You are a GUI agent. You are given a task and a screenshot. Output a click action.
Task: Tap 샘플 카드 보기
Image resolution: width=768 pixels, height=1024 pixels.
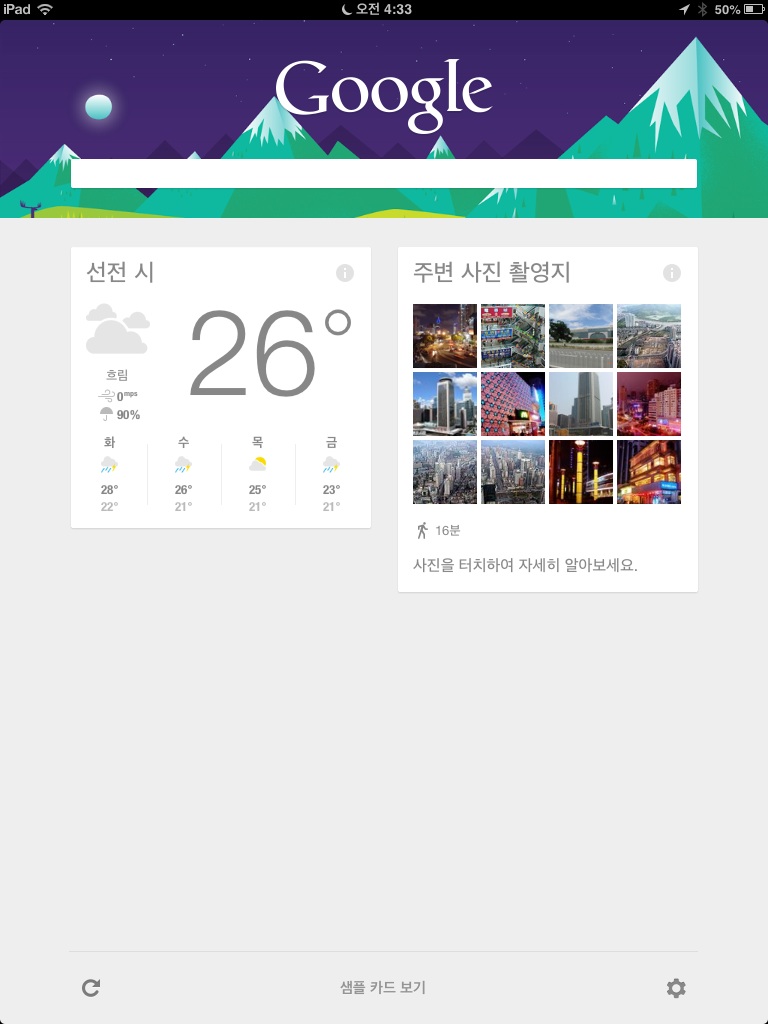(383, 988)
